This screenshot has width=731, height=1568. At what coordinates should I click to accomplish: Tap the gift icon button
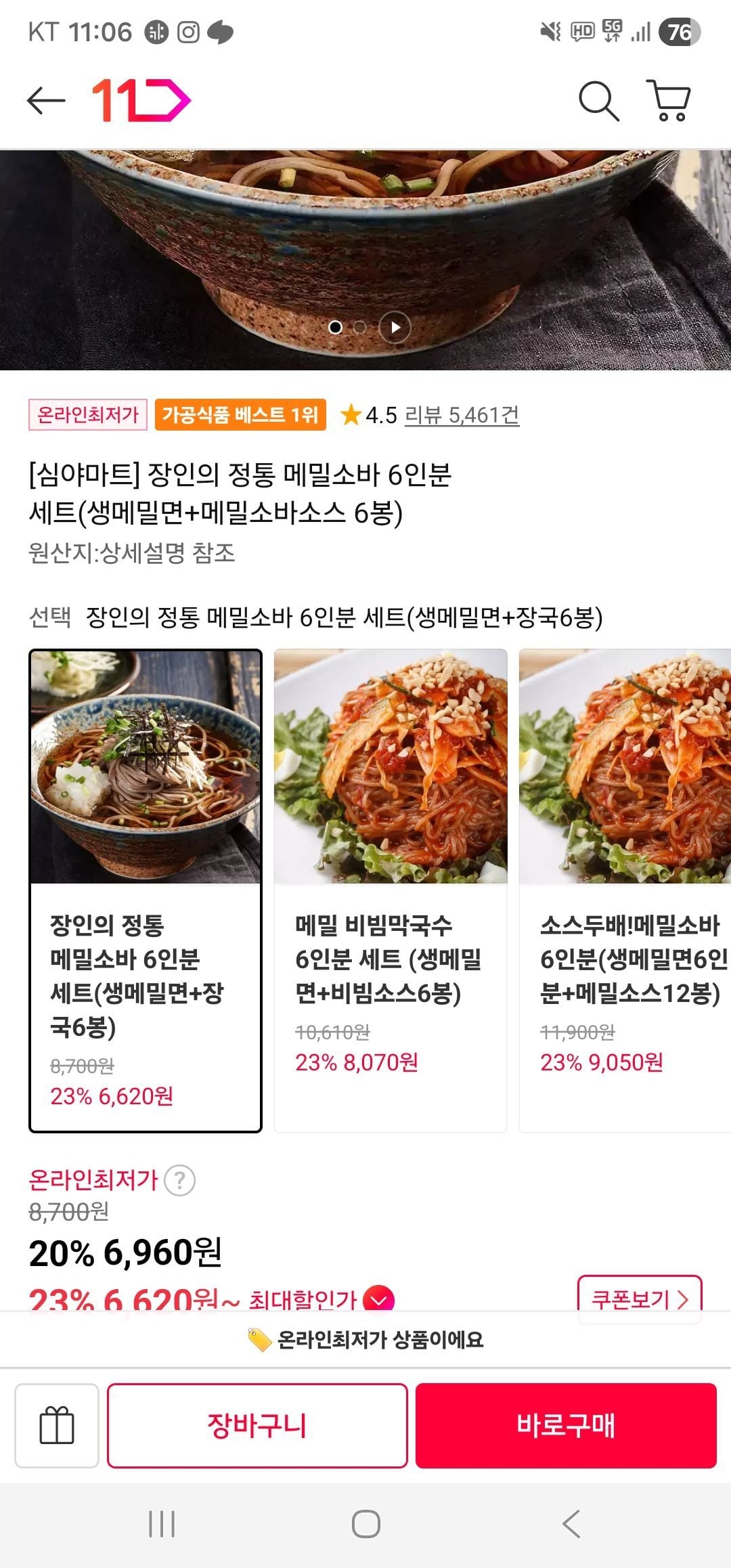(57, 1425)
